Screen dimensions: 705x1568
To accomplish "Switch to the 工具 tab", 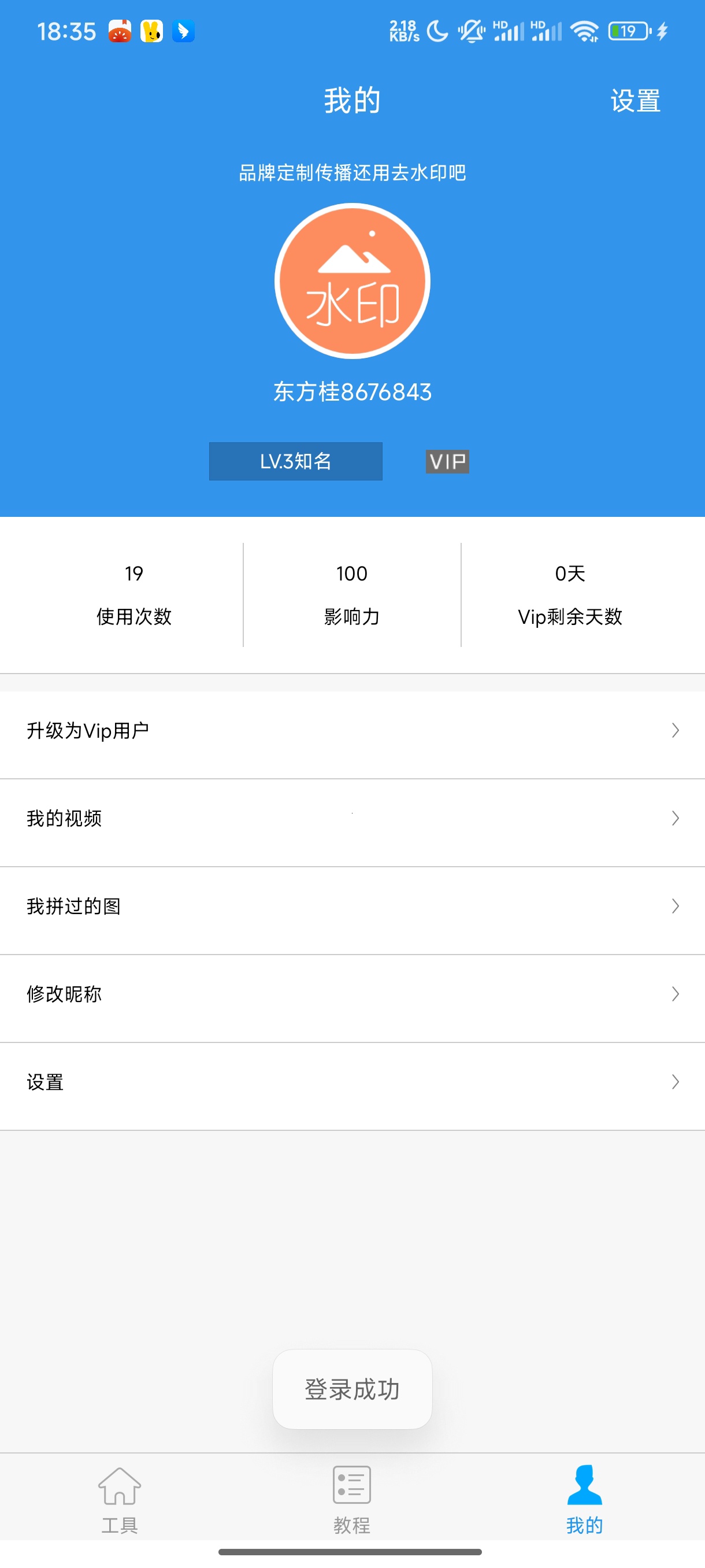I will [x=119, y=1499].
